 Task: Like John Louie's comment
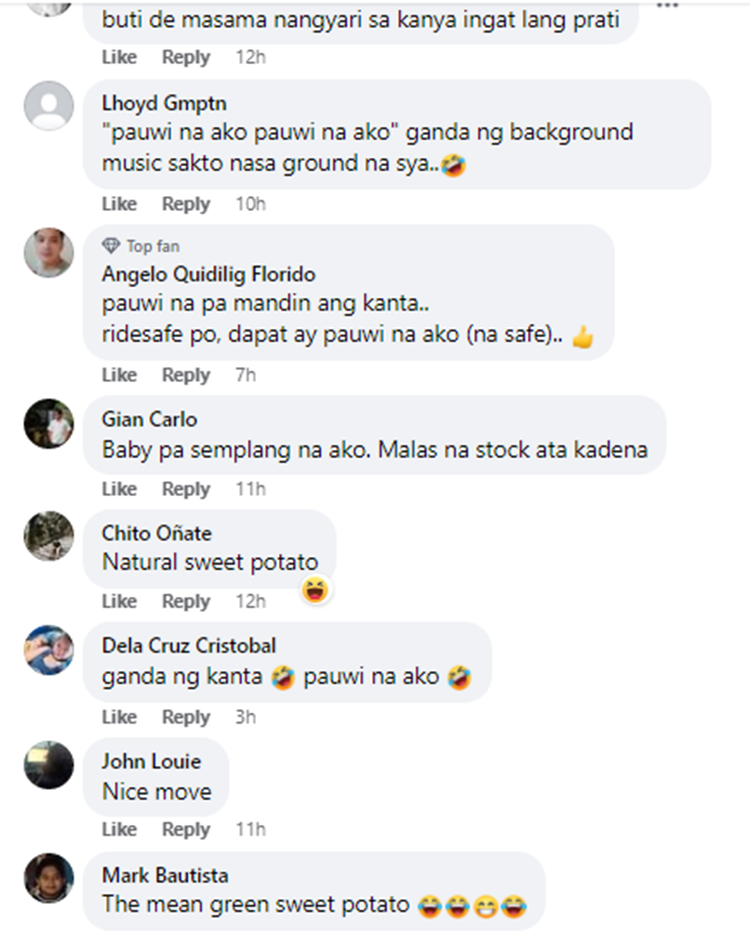[119, 829]
